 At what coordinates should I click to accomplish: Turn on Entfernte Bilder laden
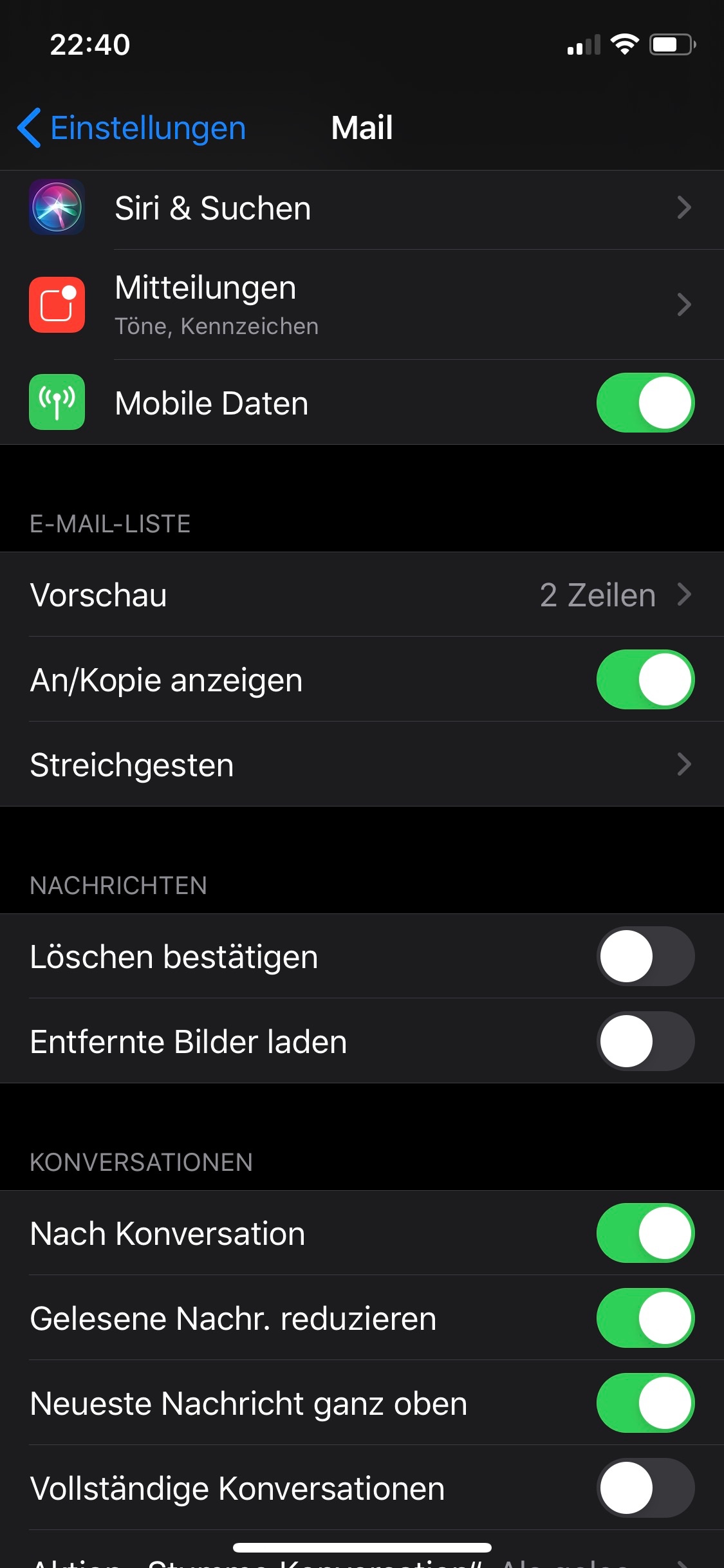coord(645,1041)
